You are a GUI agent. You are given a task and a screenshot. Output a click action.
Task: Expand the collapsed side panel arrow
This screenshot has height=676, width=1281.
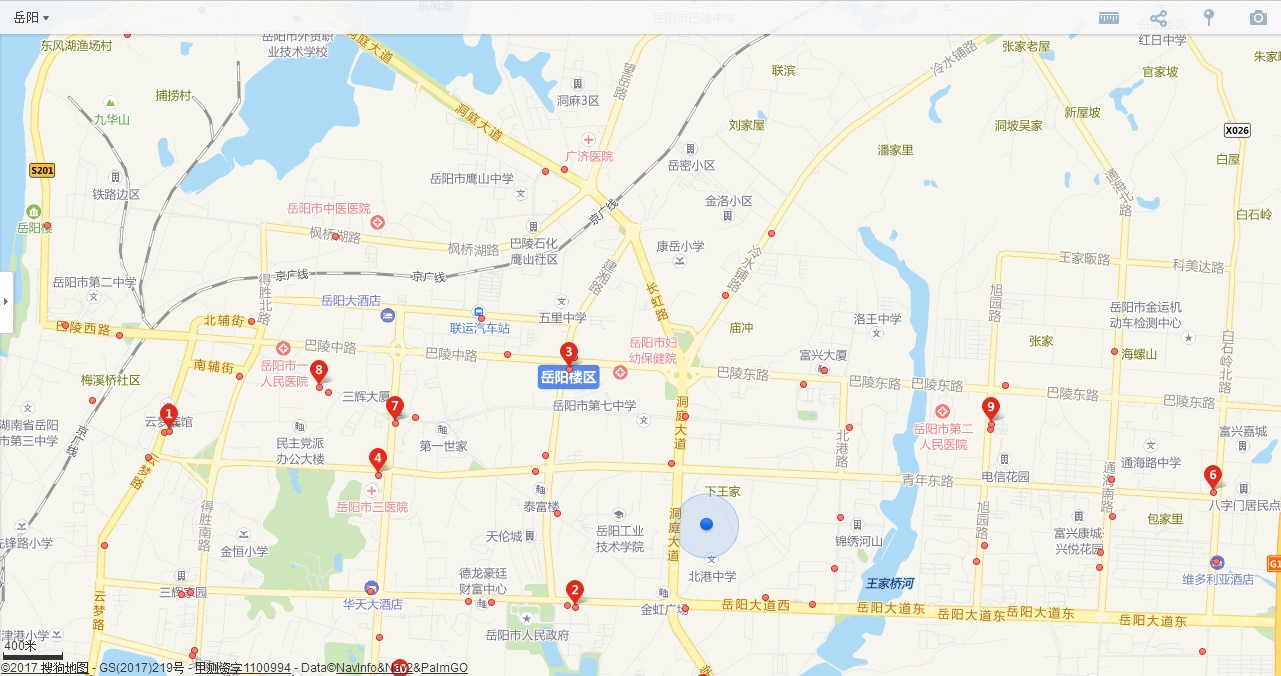pos(6,301)
